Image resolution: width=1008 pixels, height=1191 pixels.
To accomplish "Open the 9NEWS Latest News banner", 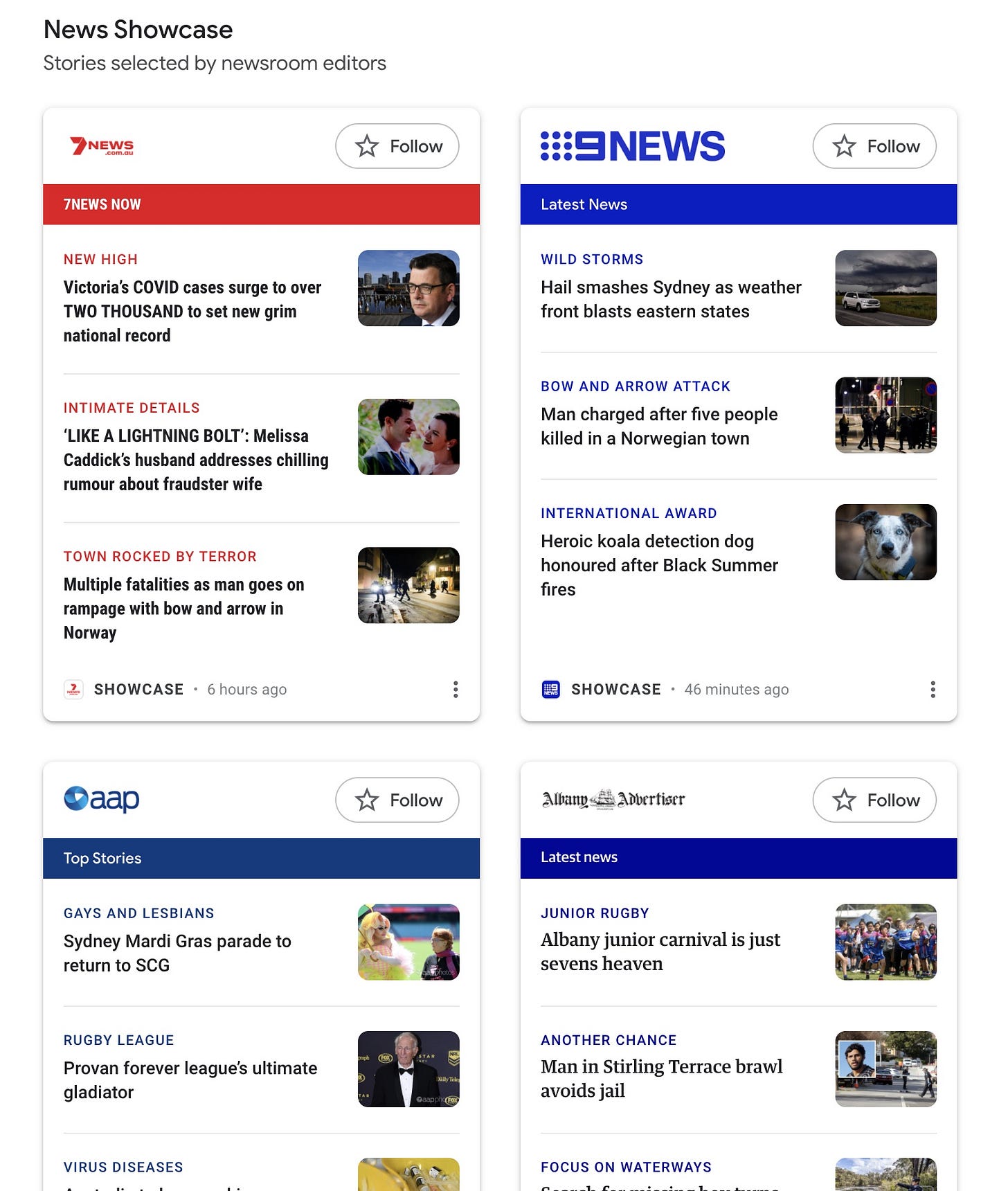I will tap(738, 204).
